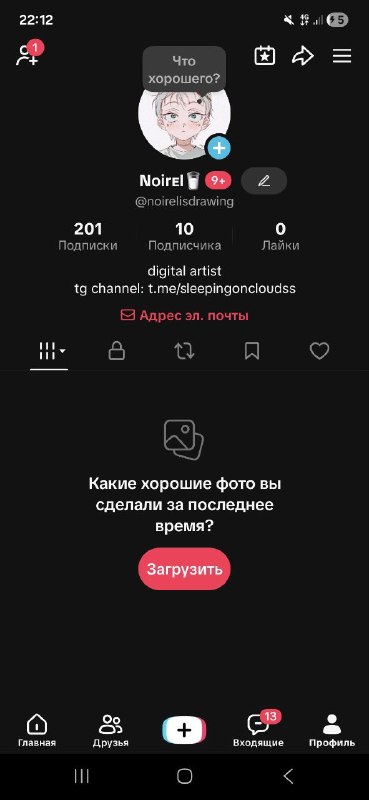Tap the blue plus on avatar
The image size is (369, 800).
tap(219, 148)
